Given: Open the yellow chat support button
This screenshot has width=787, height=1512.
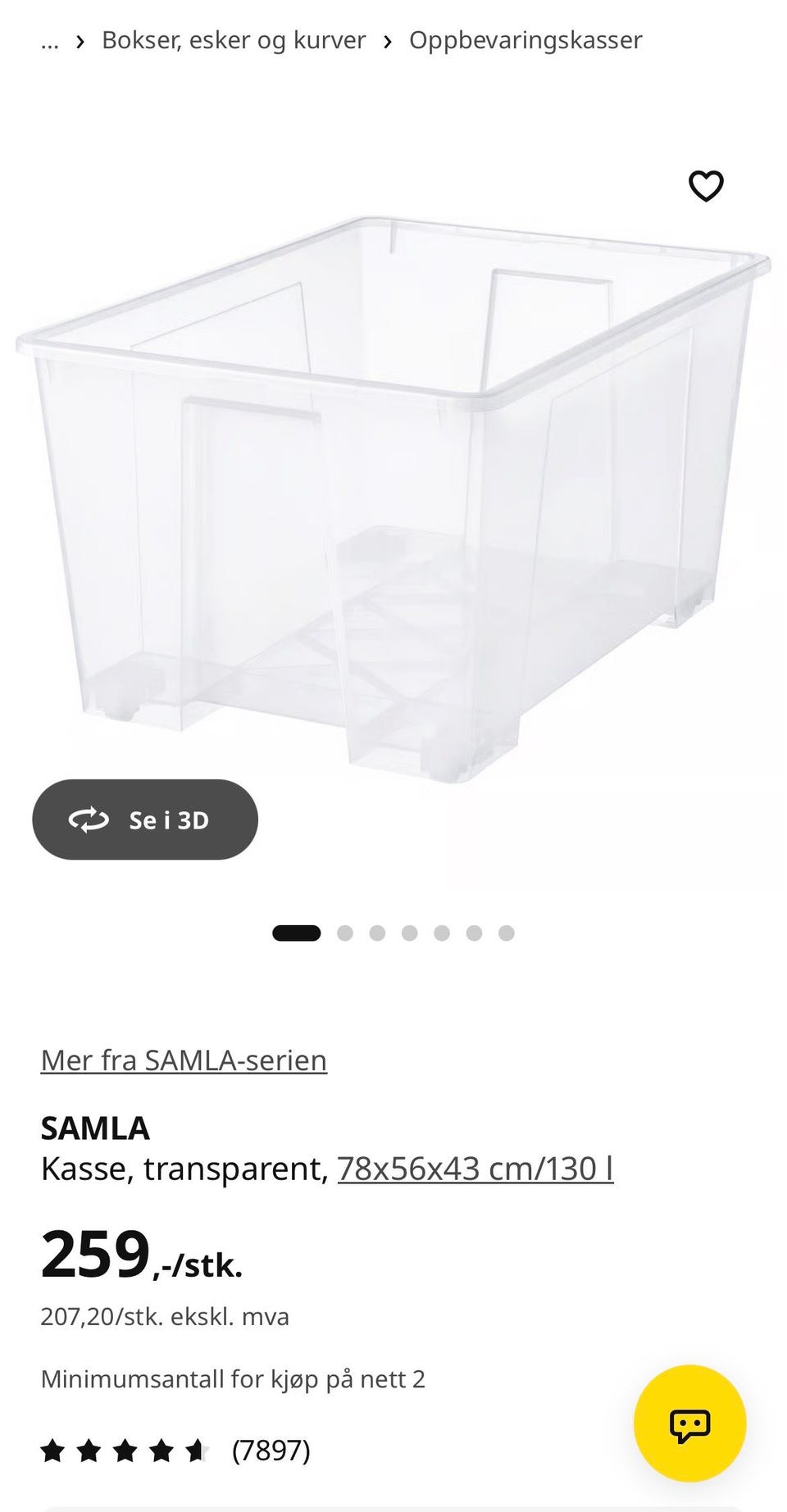Looking at the screenshot, I should click(x=690, y=1423).
